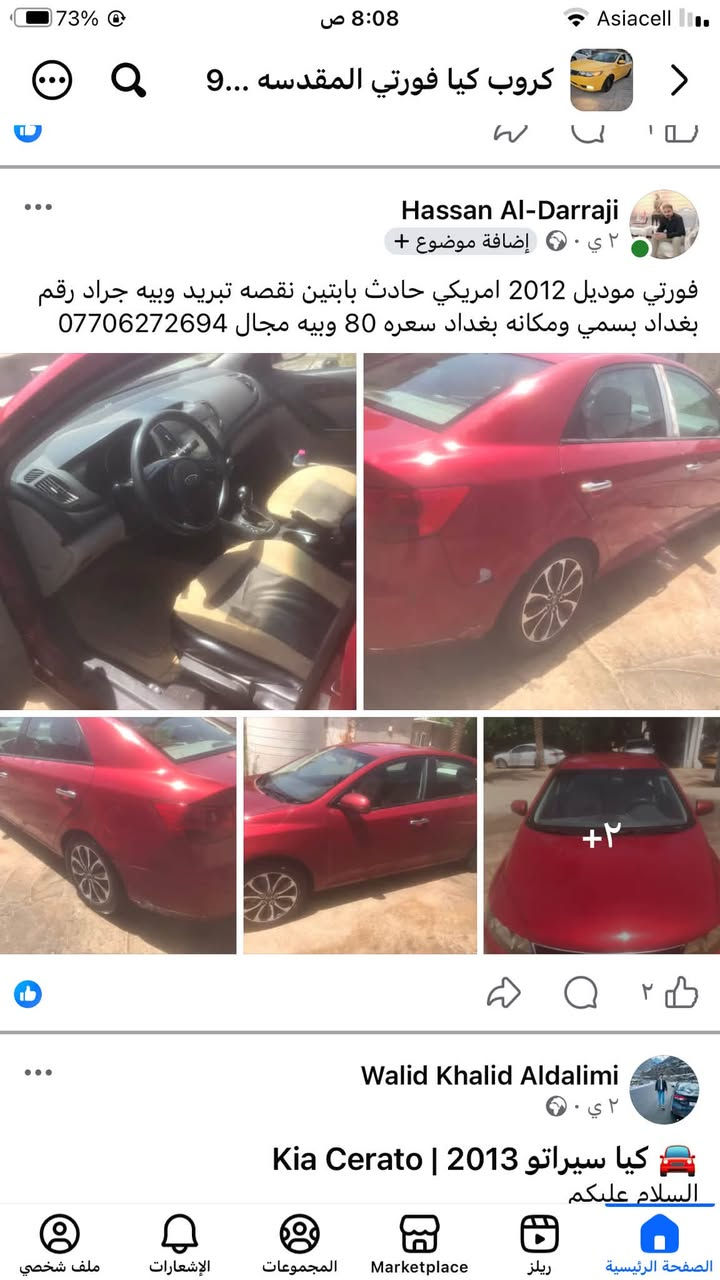Image resolution: width=720 pixels, height=1280 pixels.
Task: Open Hassan Al-Darraji's profile
Action: tap(510, 210)
